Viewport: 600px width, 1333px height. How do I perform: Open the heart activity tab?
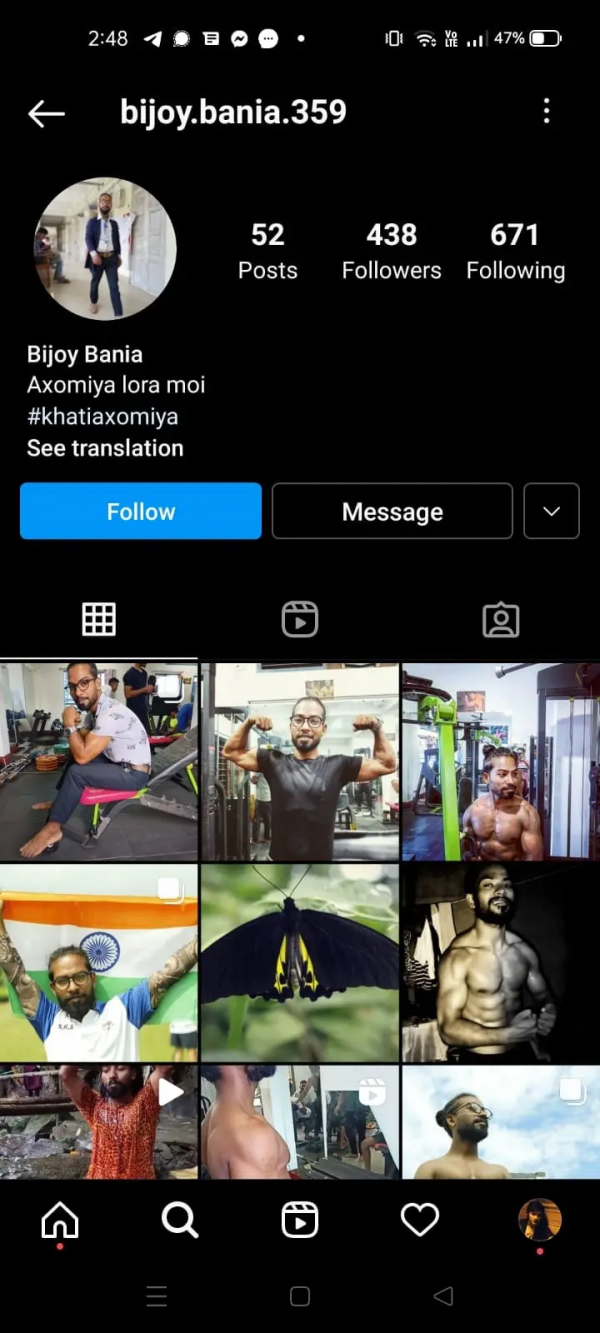(x=420, y=1219)
